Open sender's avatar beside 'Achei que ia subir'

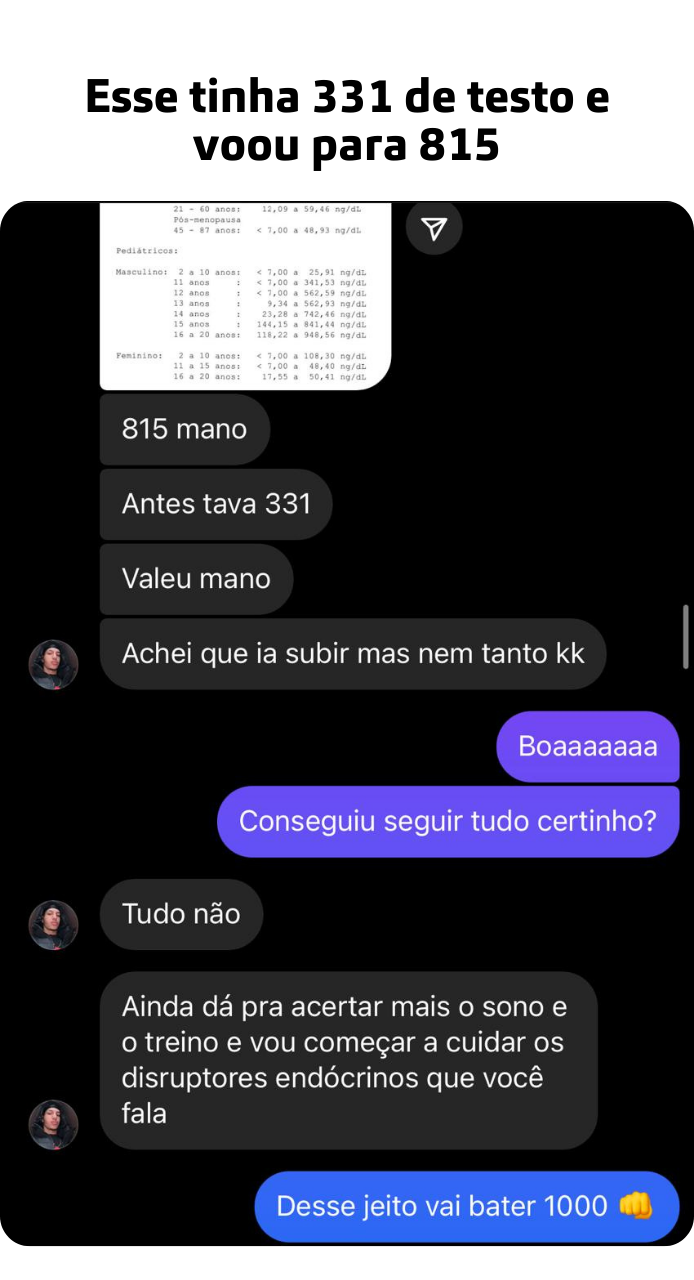(x=53, y=664)
